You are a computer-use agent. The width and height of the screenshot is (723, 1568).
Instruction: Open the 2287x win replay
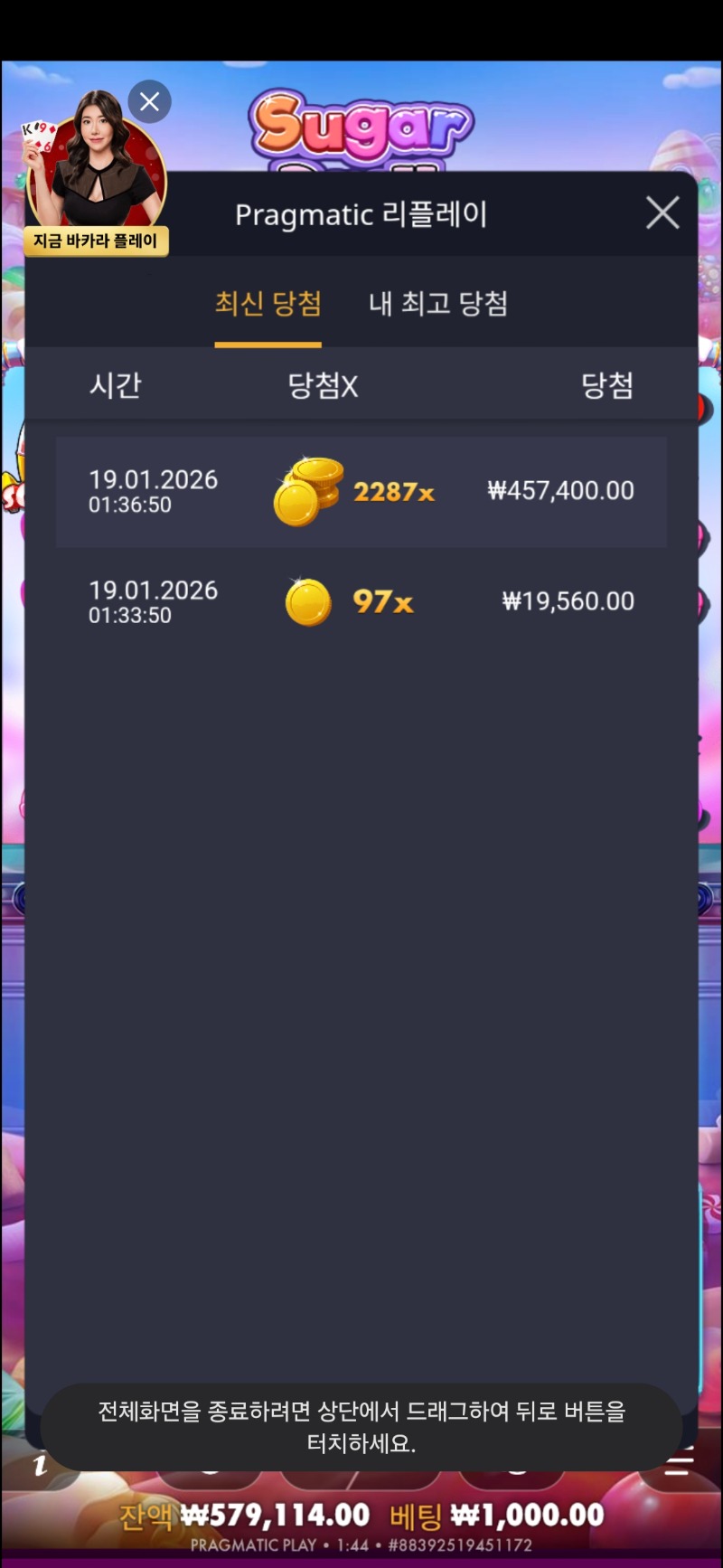[x=361, y=492]
